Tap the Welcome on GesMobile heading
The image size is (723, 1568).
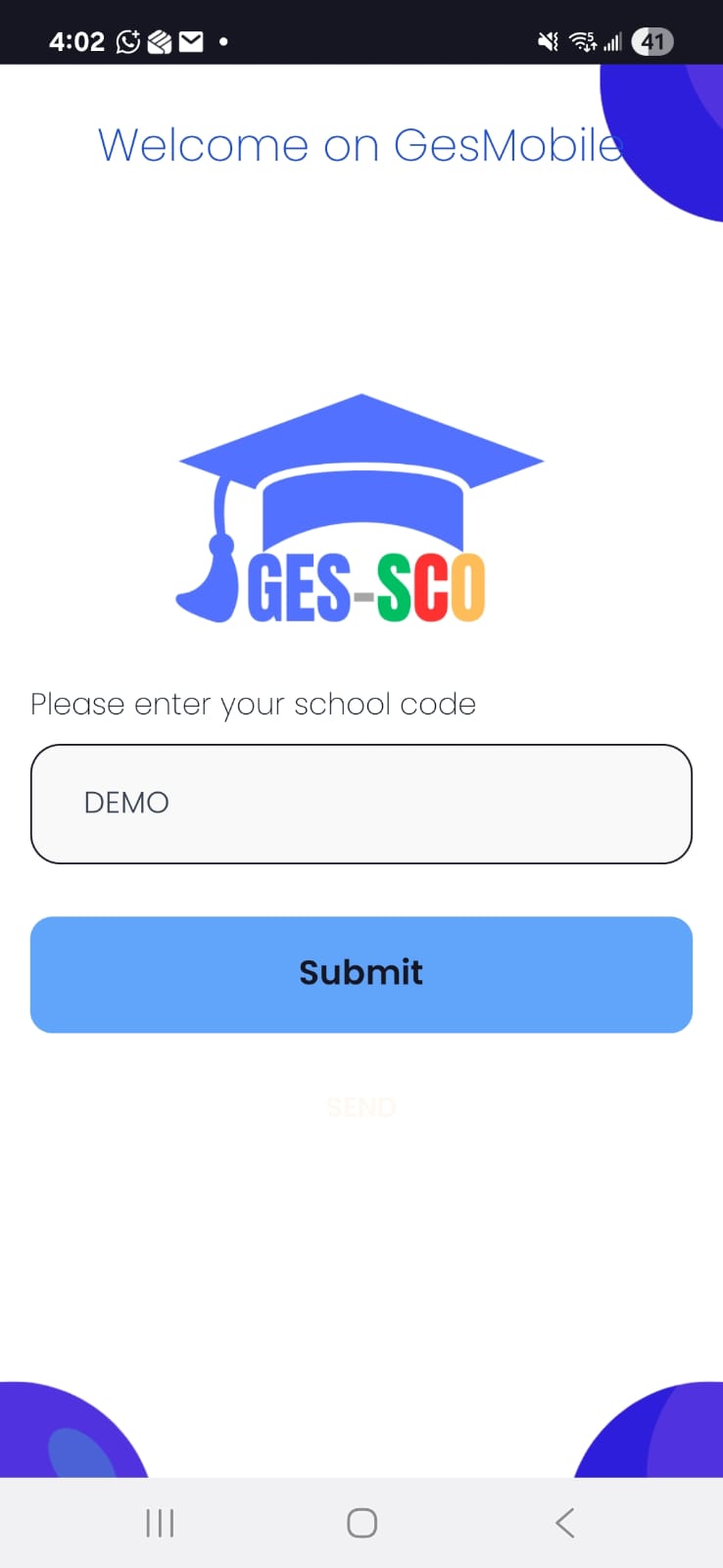coord(361,145)
